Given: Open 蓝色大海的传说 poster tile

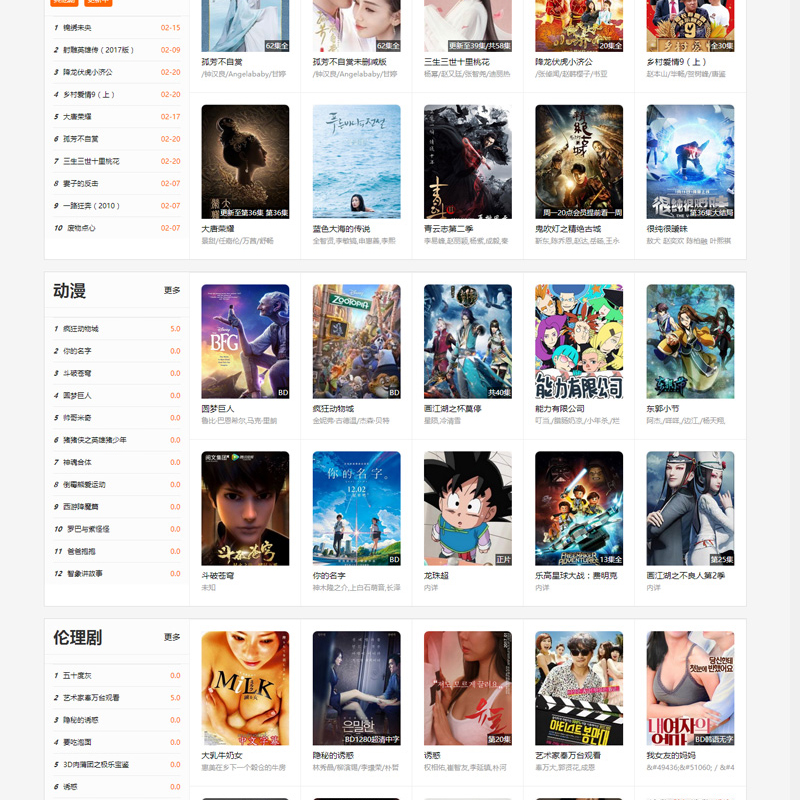Looking at the screenshot, I should click(x=356, y=162).
